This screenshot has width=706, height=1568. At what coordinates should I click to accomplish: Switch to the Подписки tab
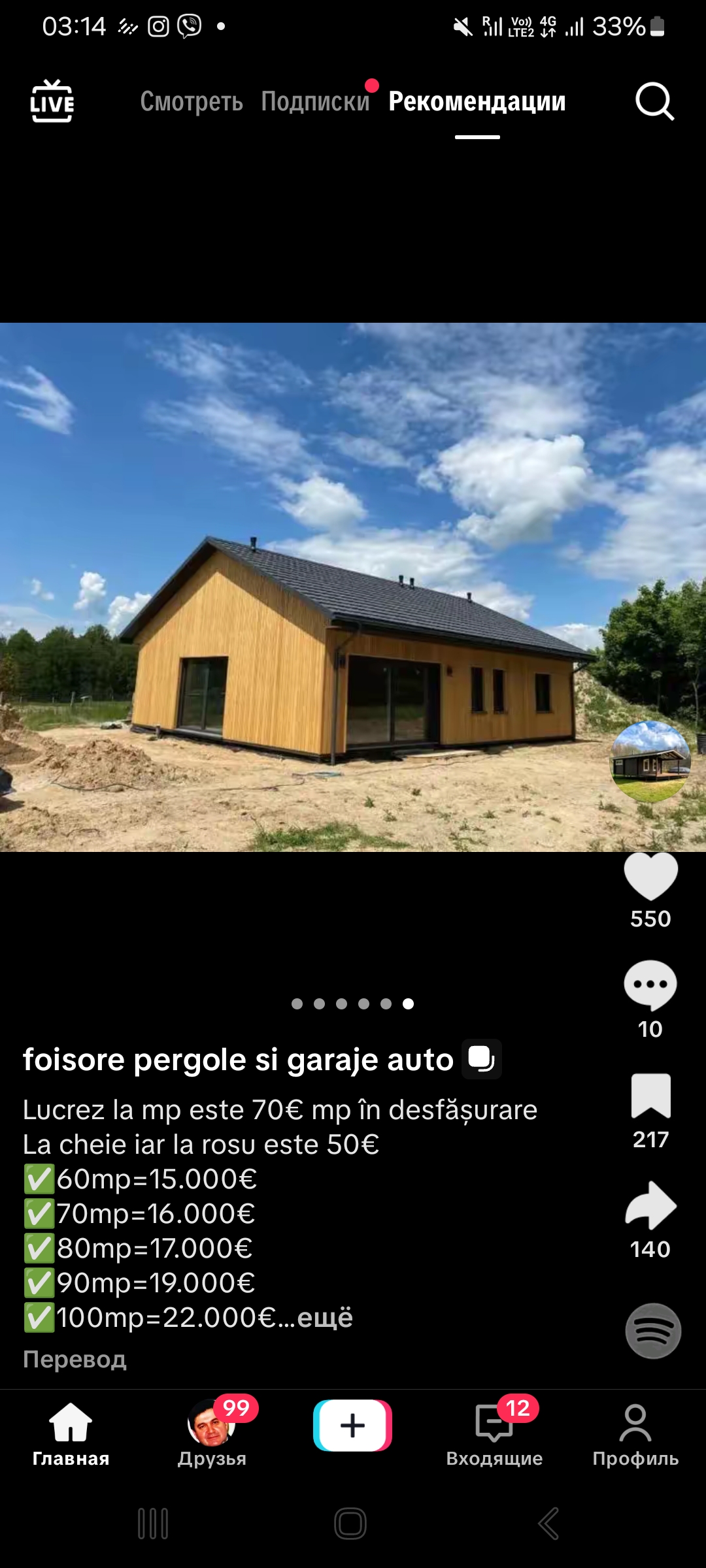pyautogui.click(x=315, y=102)
